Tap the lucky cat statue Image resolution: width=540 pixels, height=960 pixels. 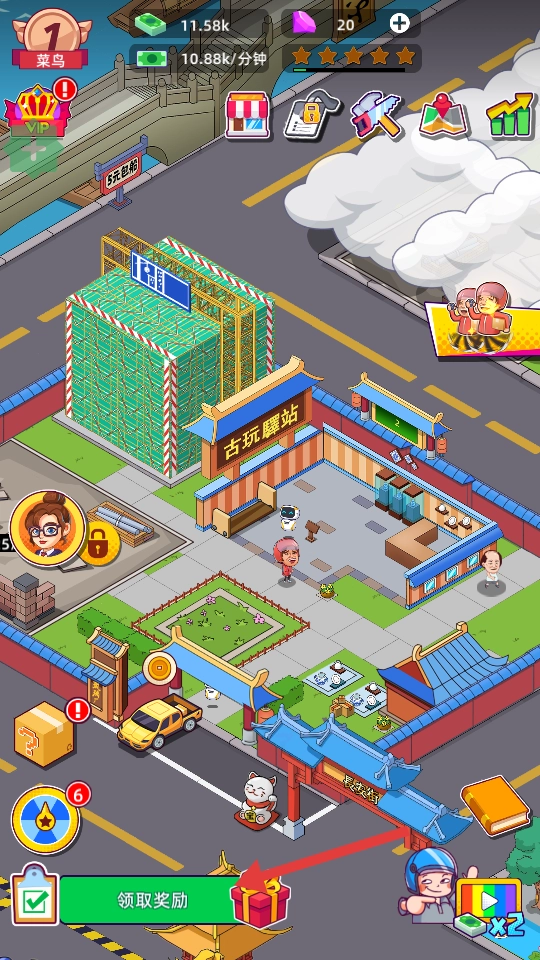pyautogui.click(x=258, y=798)
